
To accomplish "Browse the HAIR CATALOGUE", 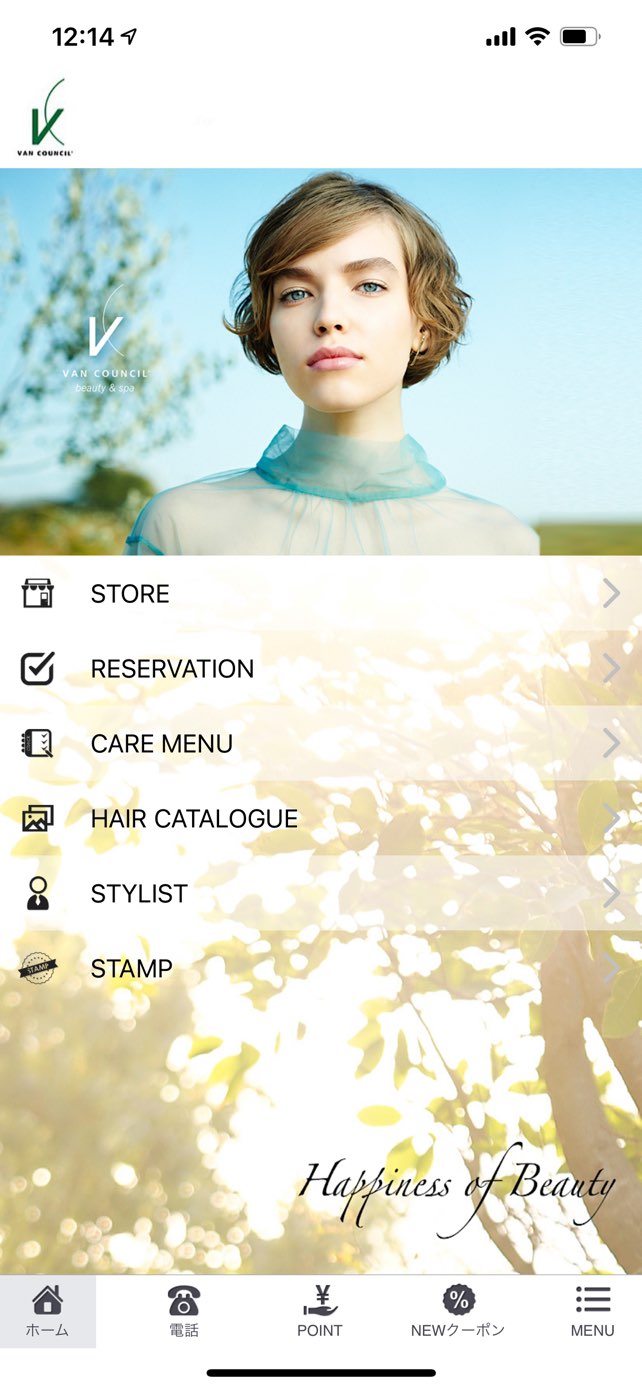I will coord(321,818).
